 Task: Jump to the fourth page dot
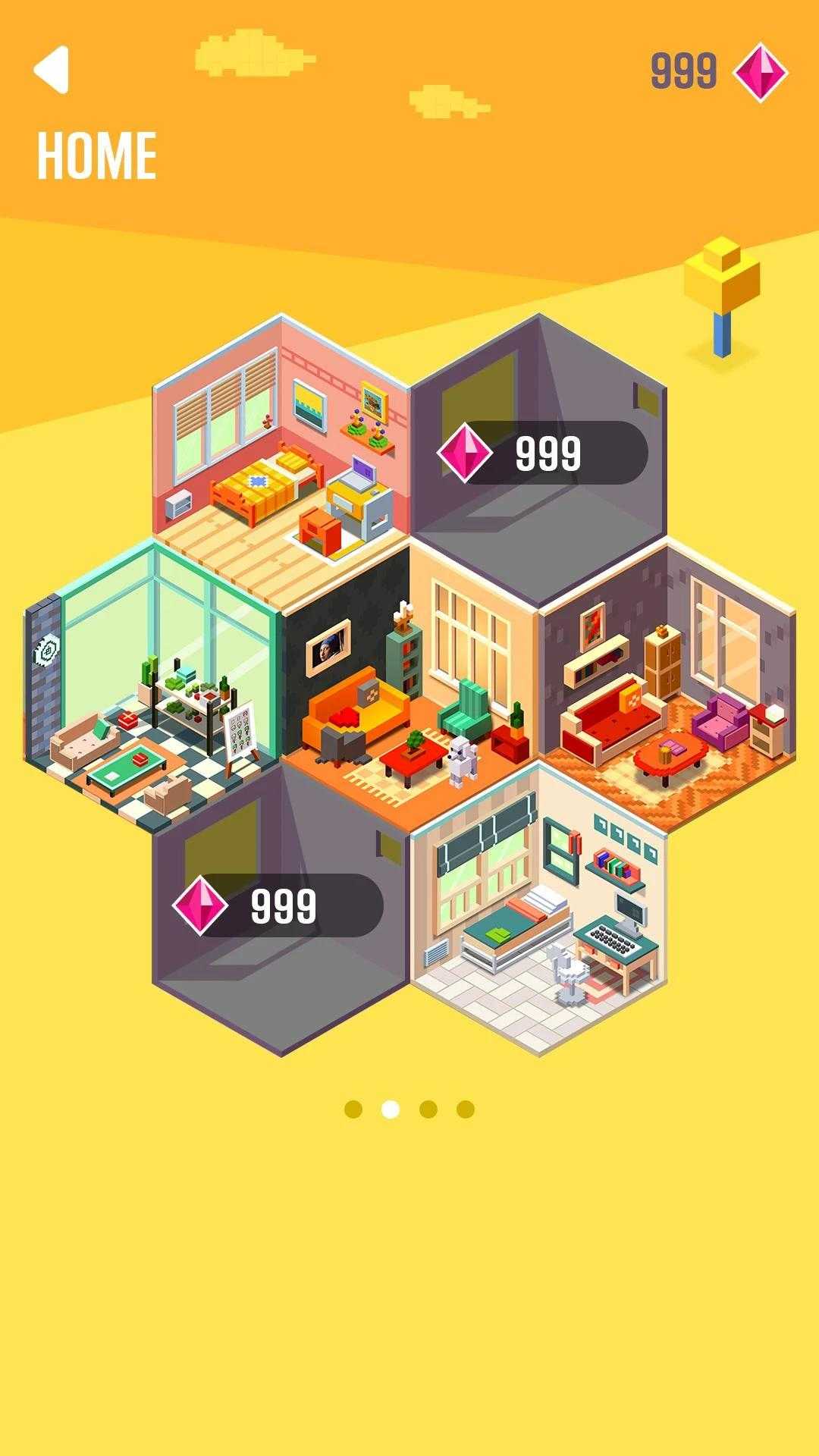tap(466, 1109)
